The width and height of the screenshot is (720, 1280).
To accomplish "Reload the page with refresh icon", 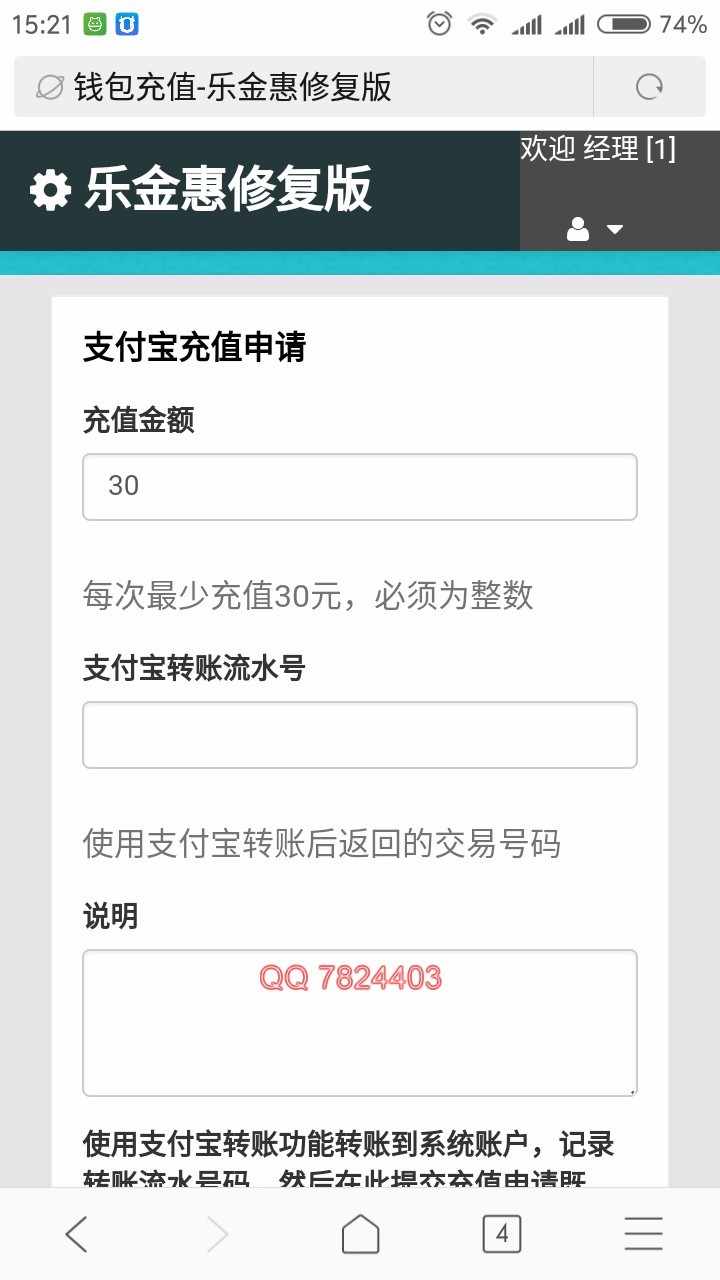I will pos(650,87).
